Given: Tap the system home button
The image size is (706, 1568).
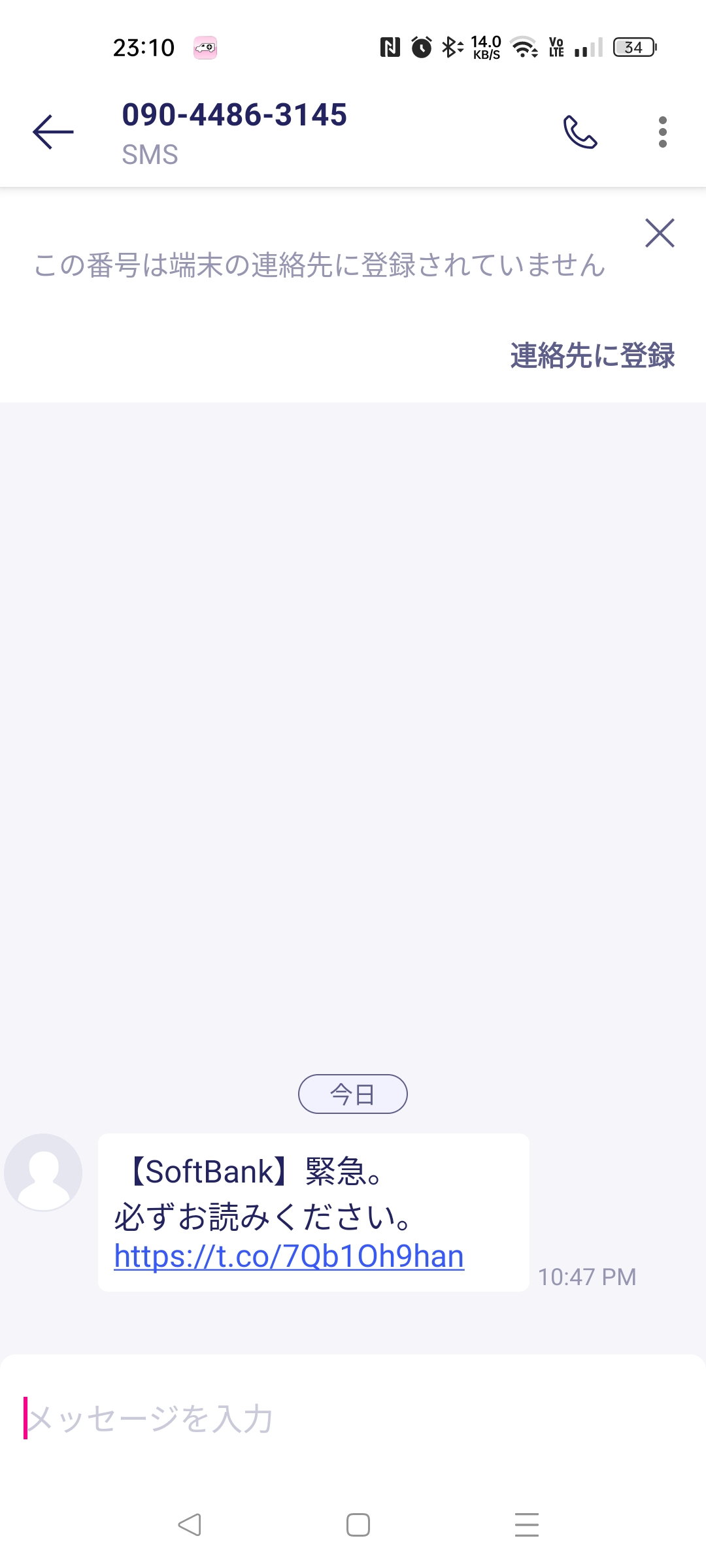Looking at the screenshot, I should pos(358,1525).
